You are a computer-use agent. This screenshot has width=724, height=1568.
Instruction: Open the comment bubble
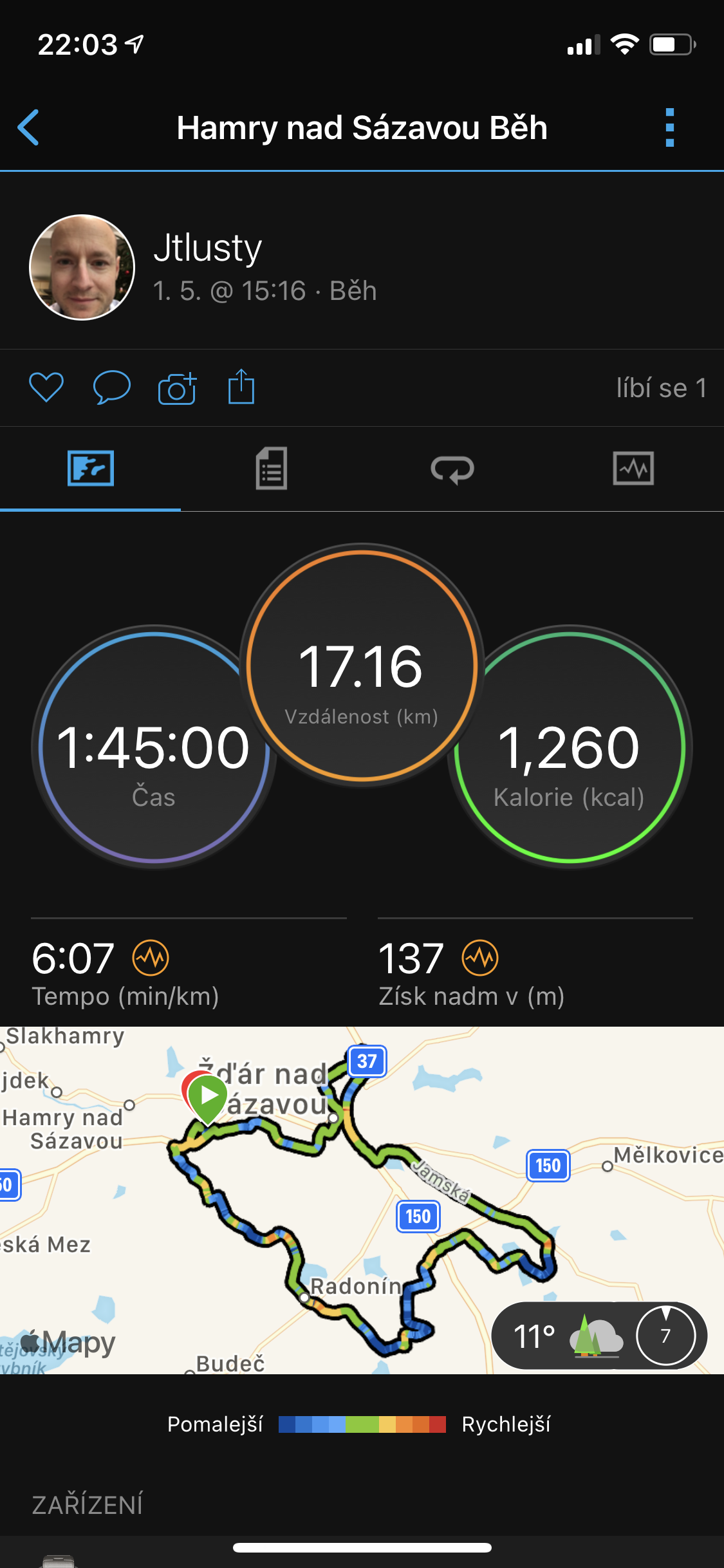[x=112, y=387]
